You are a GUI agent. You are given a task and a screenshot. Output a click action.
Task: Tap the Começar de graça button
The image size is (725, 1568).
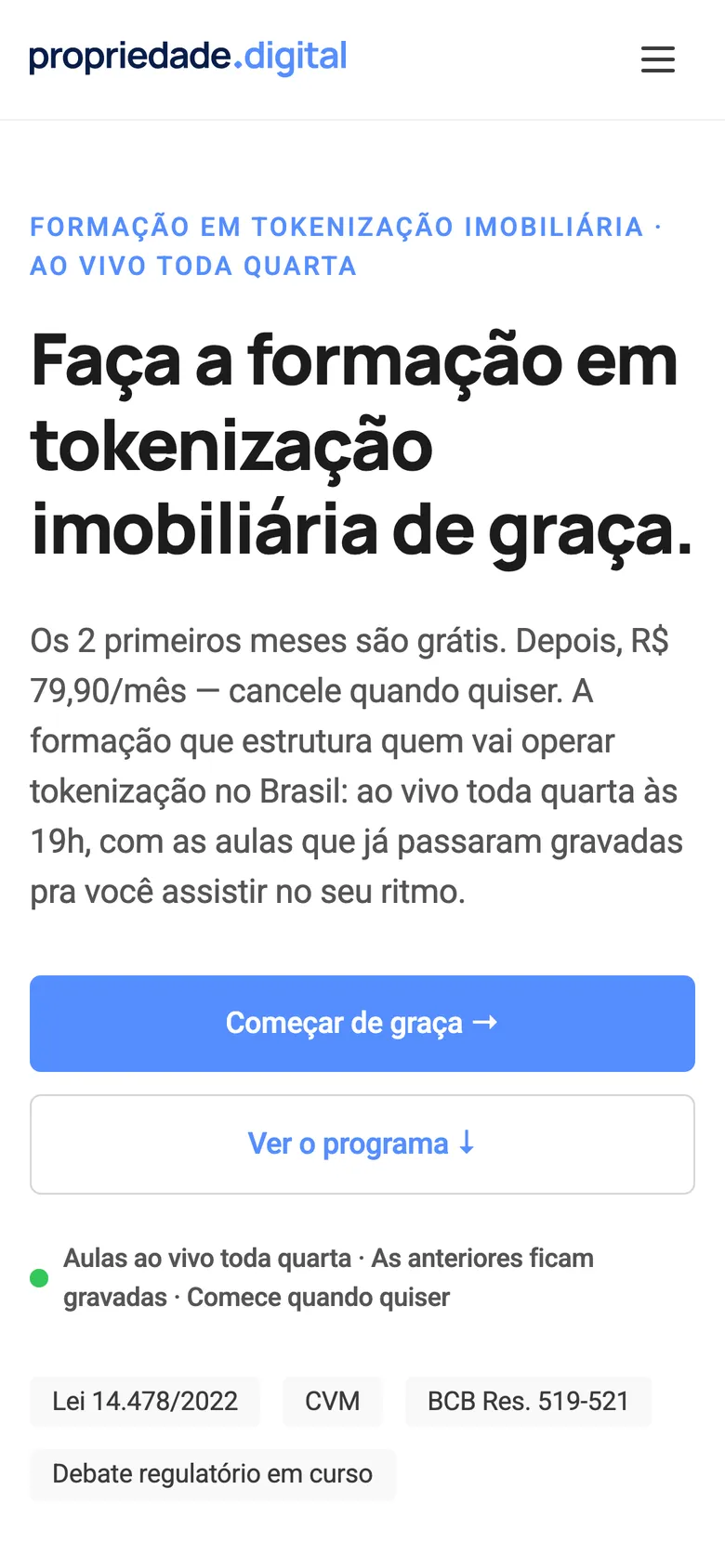(362, 1024)
